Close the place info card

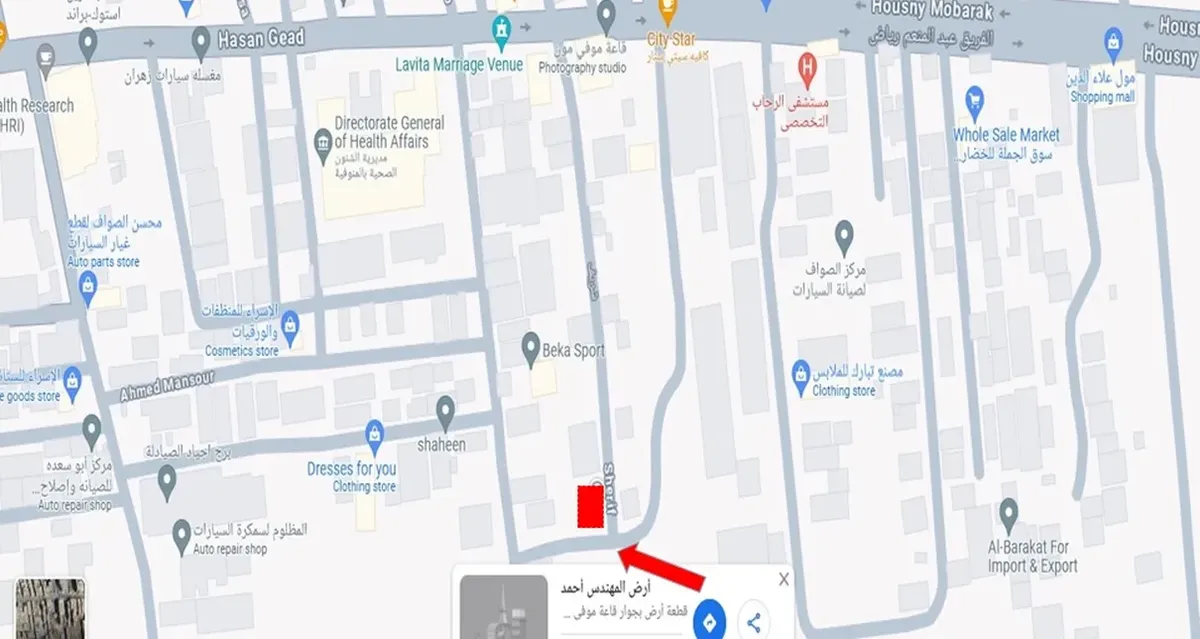point(784,579)
